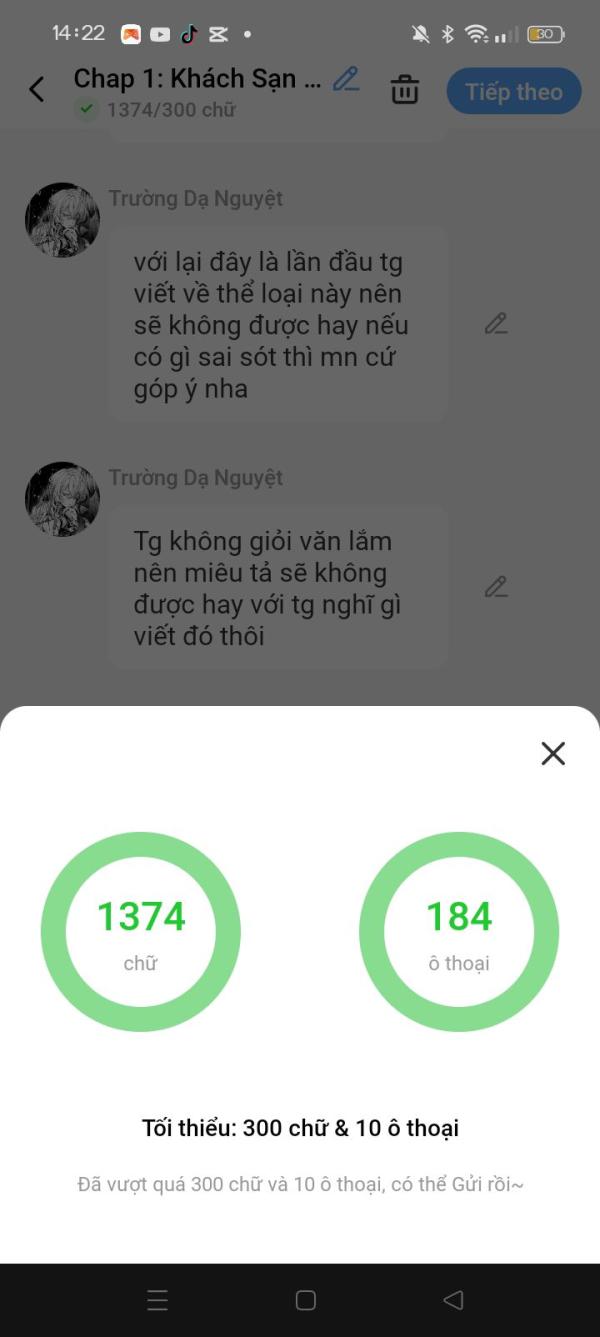Delete the chapter with the trash icon
Screen dimensions: 600x1337
tap(405, 89)
